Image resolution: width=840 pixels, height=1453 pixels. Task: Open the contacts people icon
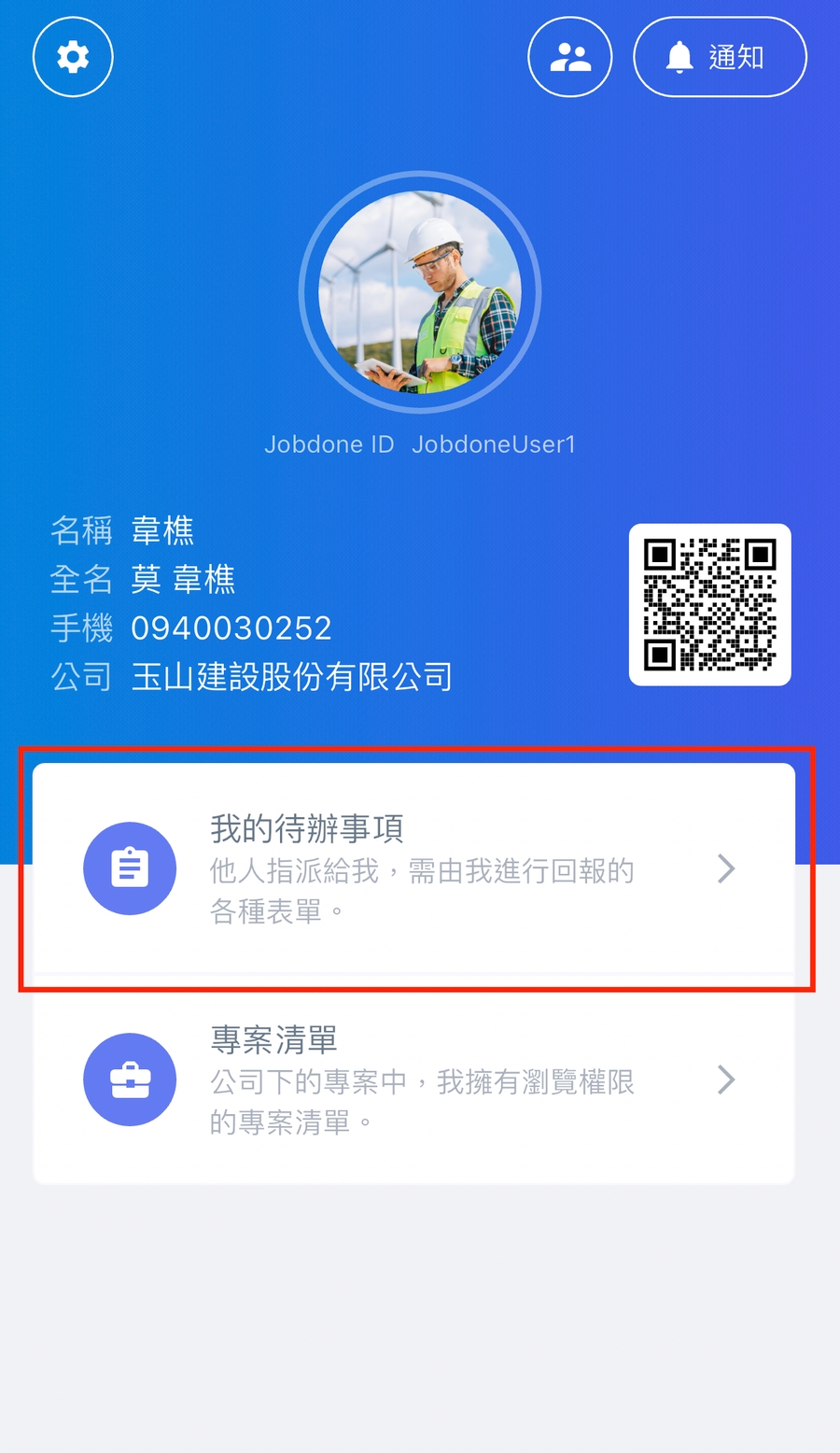[570, 57]
